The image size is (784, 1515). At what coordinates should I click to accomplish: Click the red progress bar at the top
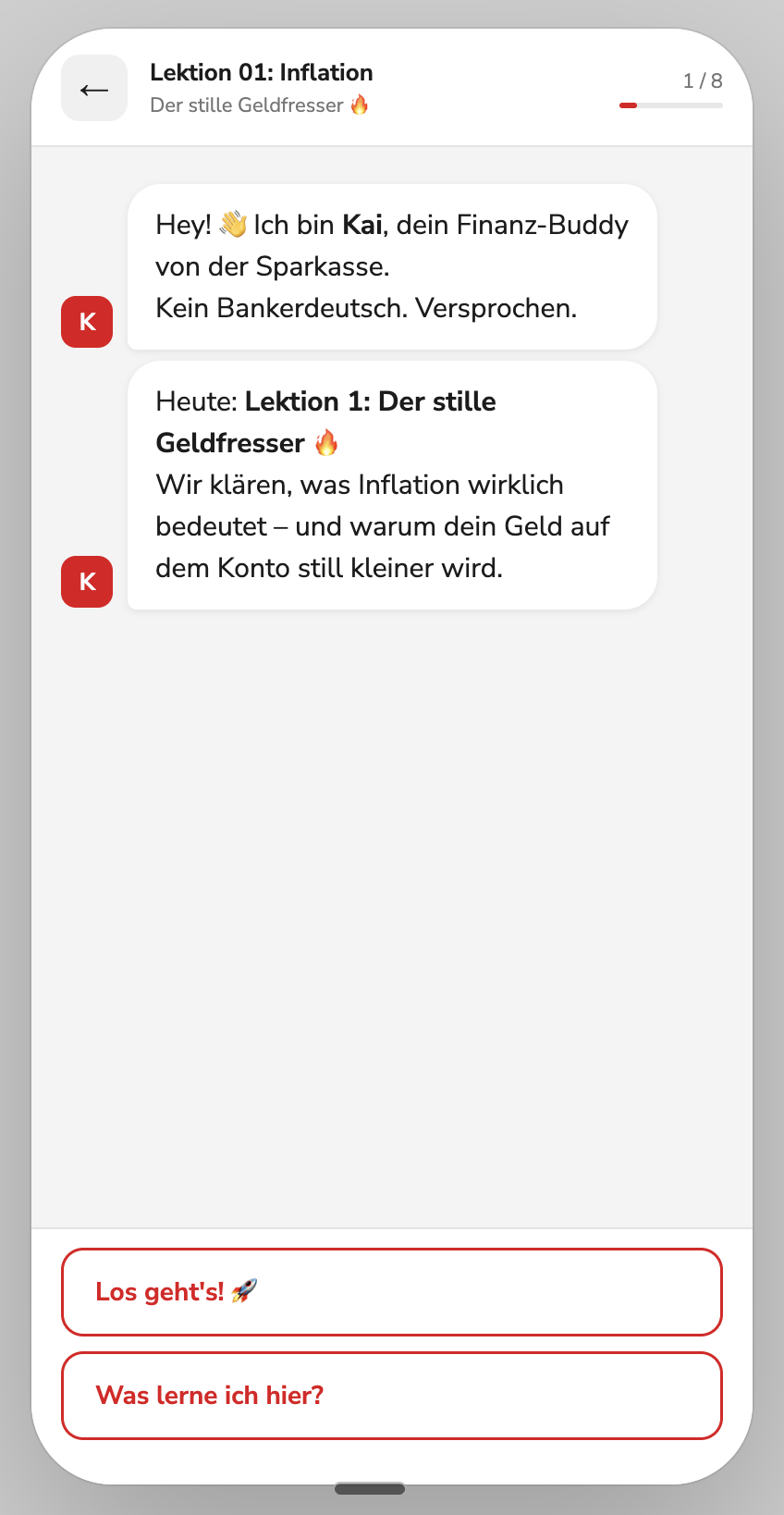coord(629,105)
